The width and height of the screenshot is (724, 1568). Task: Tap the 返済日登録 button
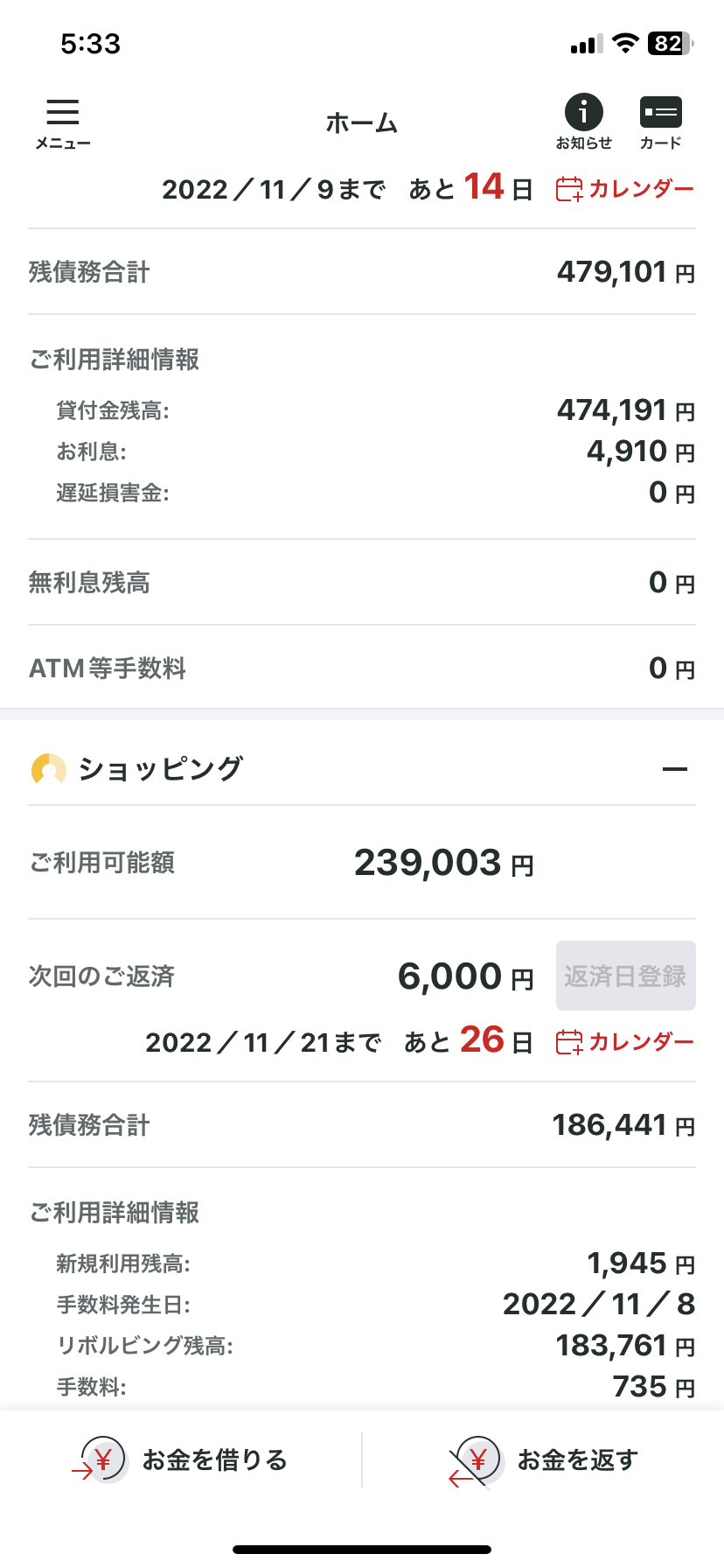(x=625, y=976)
